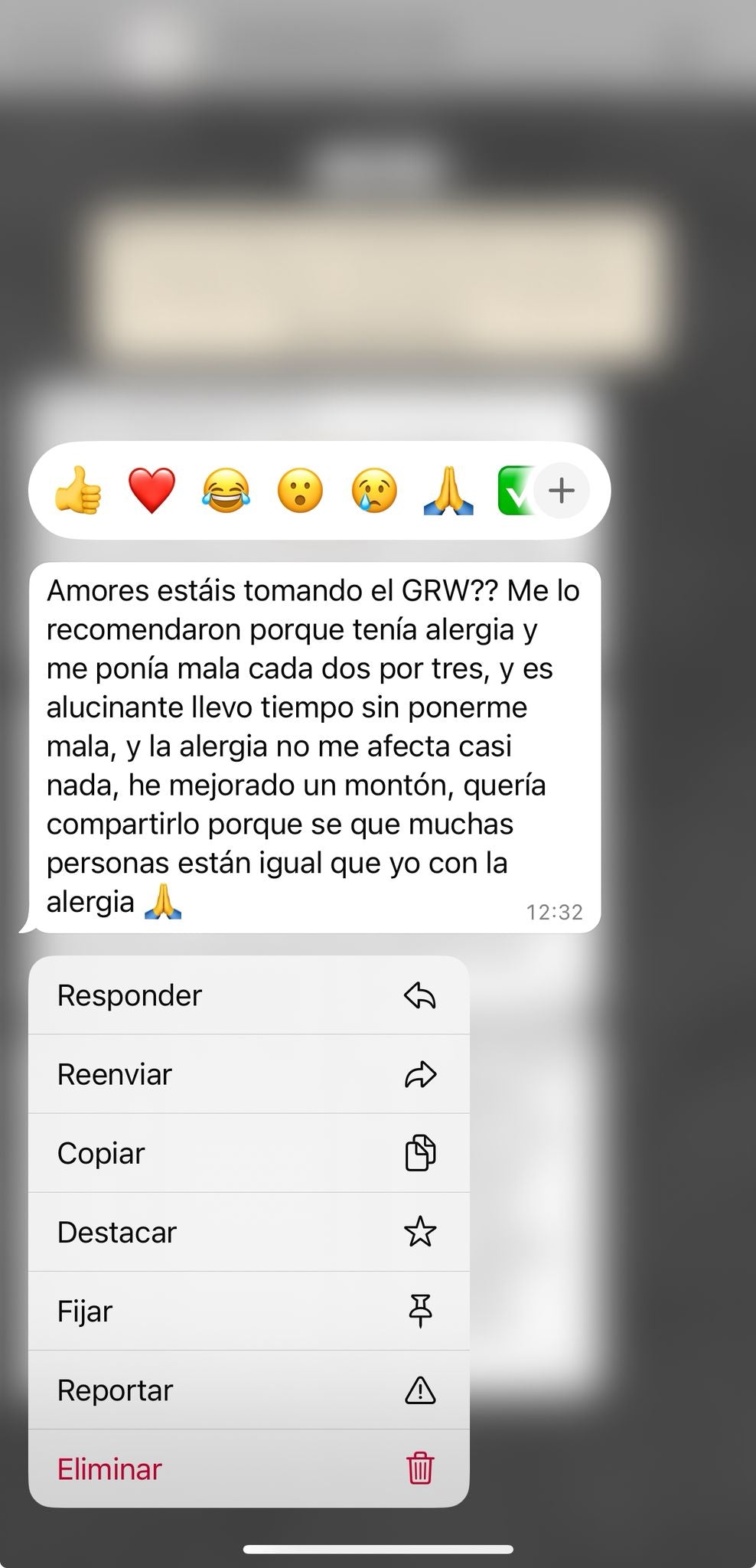This screenshot has height=1568, width=756.
Task: Delete the message with Eliminar
Action: (x=249, y=1468)
